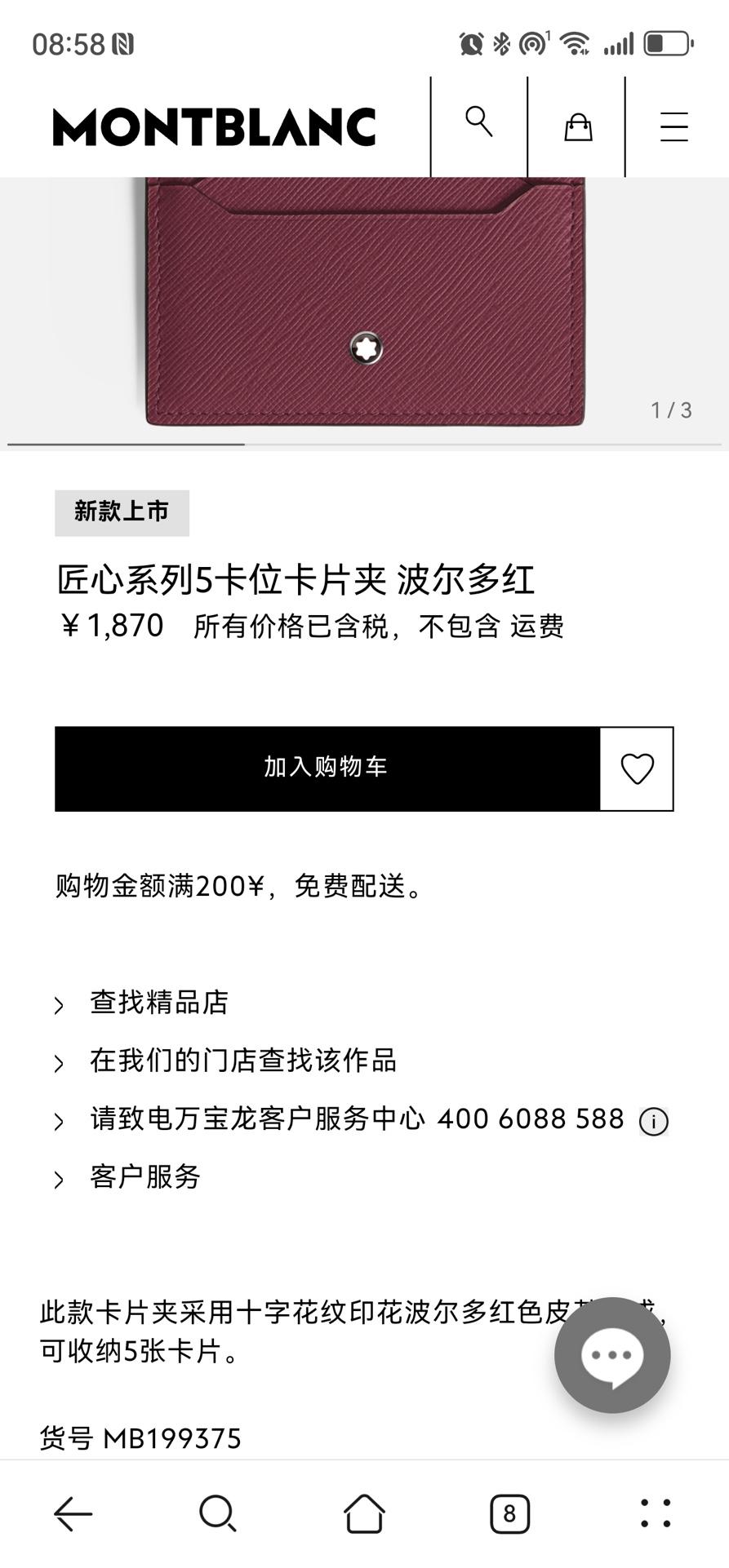Add the card holder to the wishlist heart
729x1568 pixels.
tap(637, 768)
